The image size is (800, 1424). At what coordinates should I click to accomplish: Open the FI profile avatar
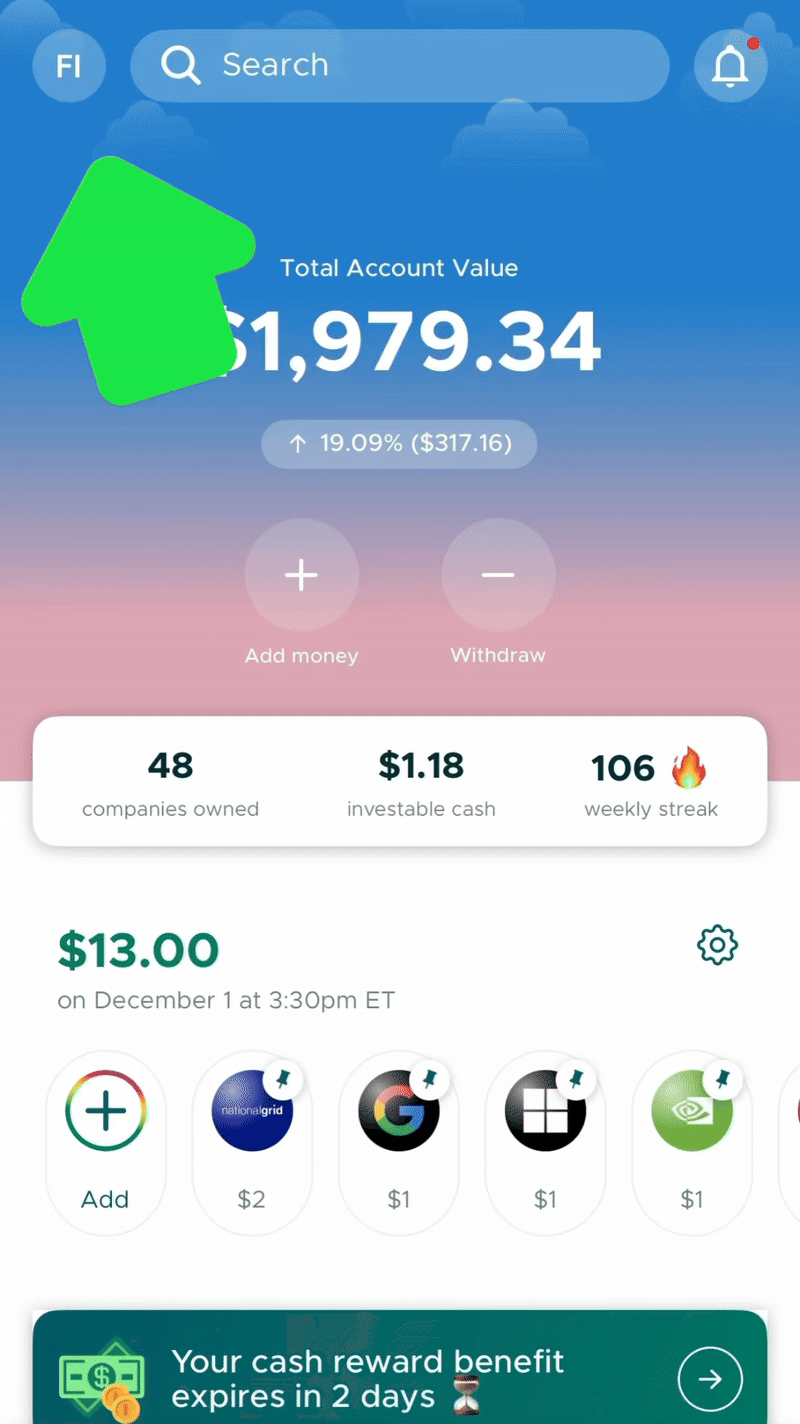click(68, 65)
